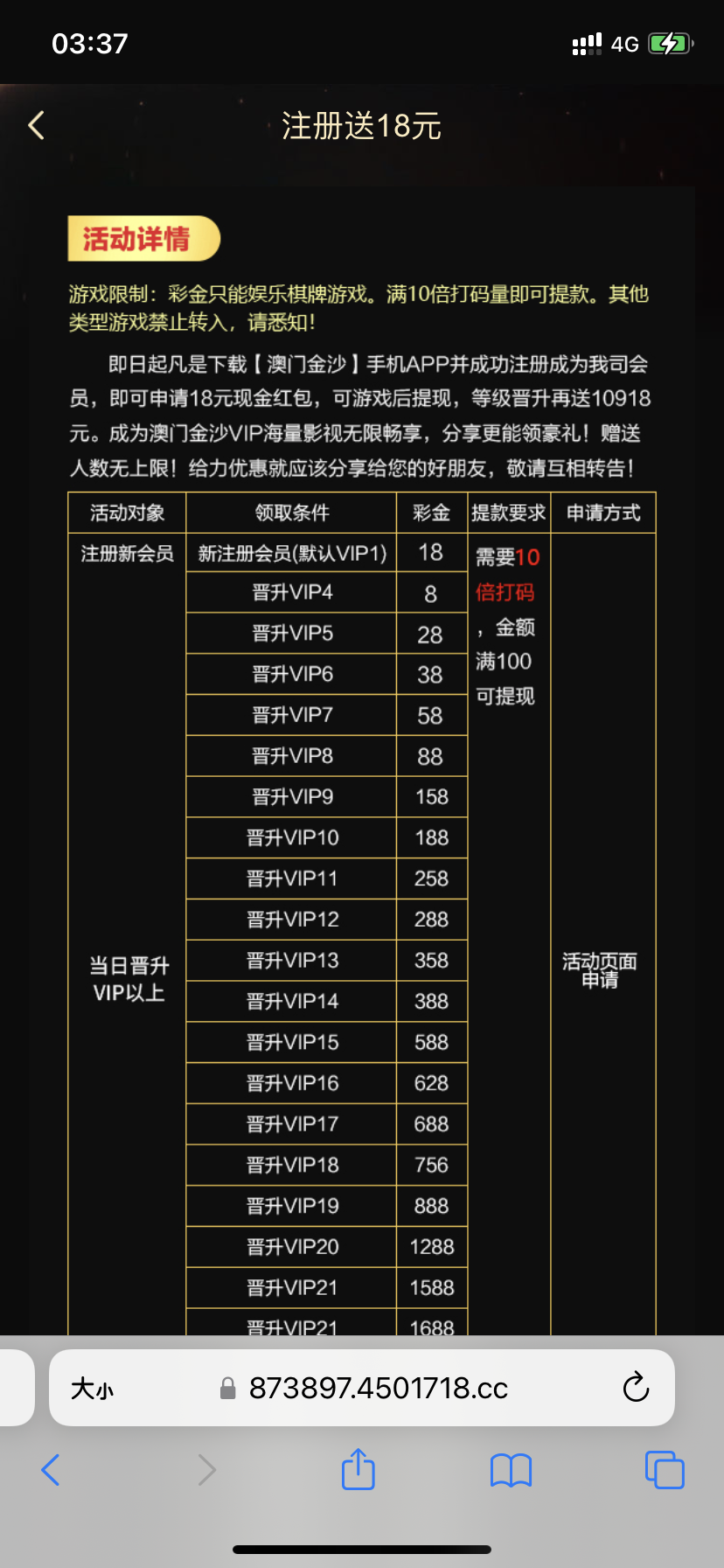This screenshot has height=1568, width=724.
Task: Go to the previous browser page
Action: (51, 1470)
